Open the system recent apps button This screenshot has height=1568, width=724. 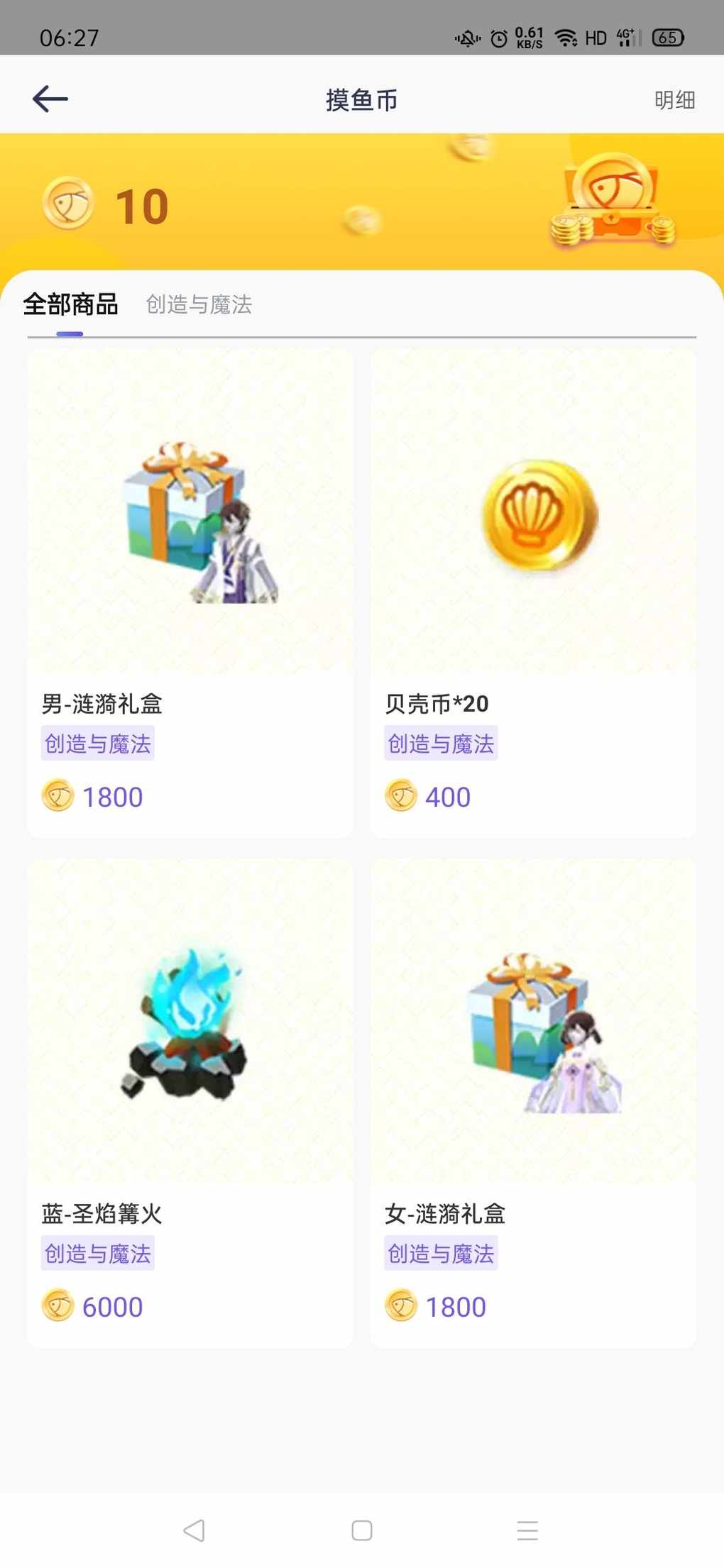click(527, 1530)
